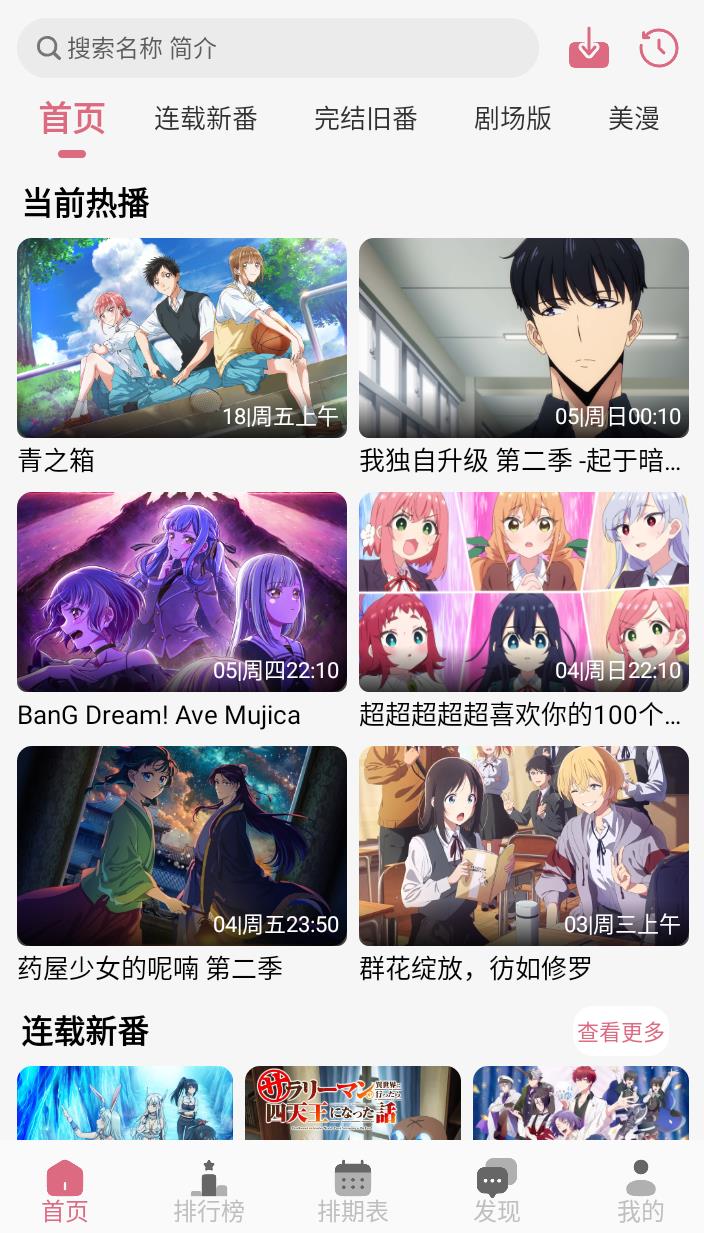Open 药屋少女的呢喃 第二季 card
Viewport: 704px width, 1233px height.
[x=182, y=846]
